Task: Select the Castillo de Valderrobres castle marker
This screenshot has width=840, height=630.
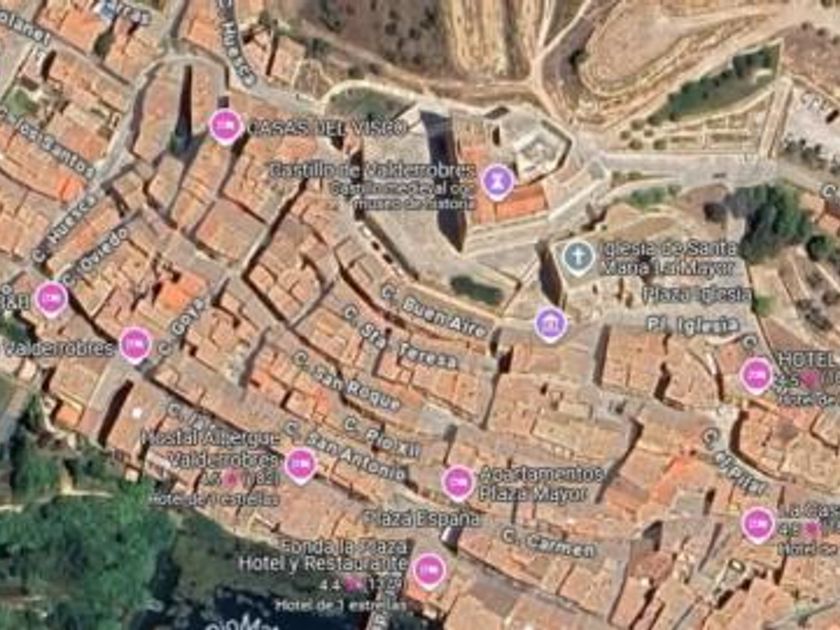Action: click(x=497, y=181)
